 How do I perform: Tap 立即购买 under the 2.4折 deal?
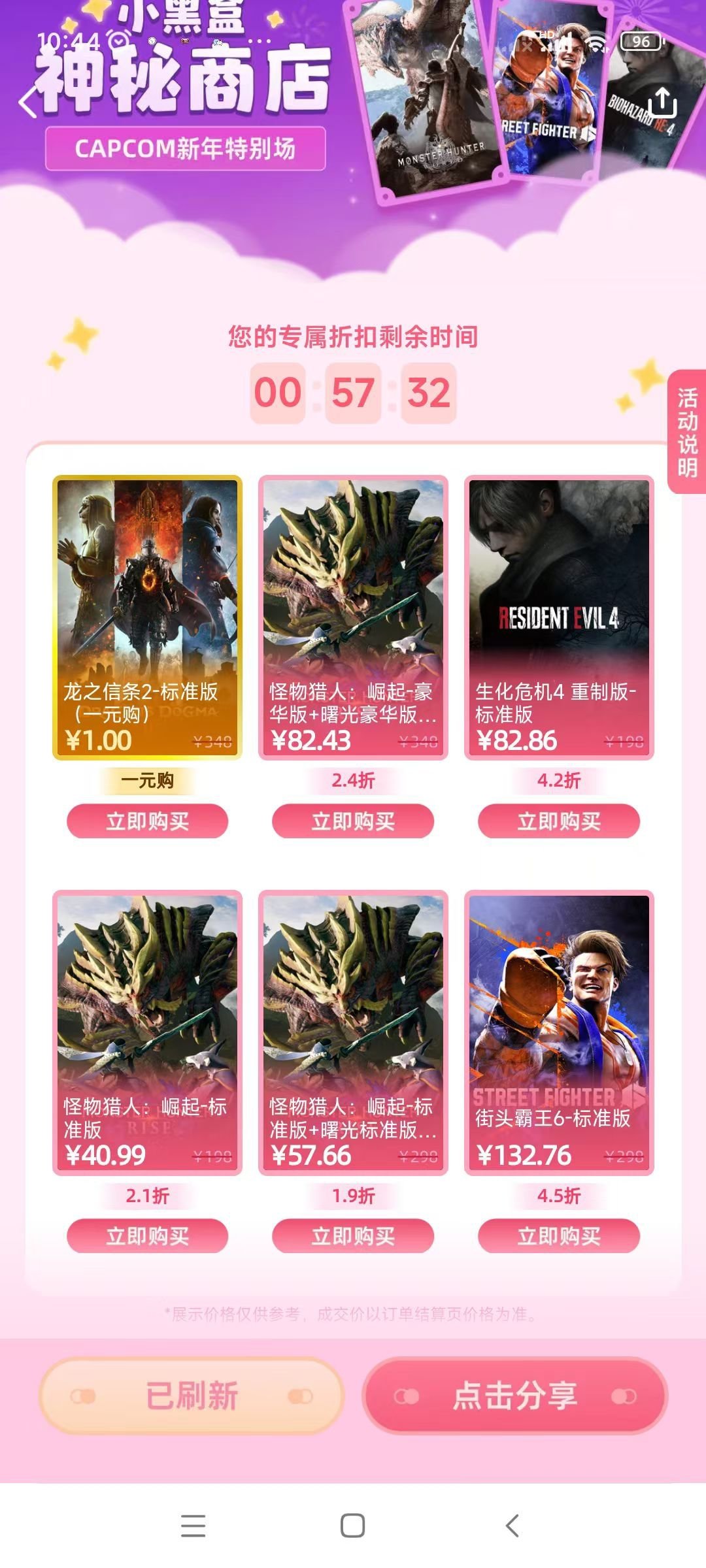coord(353,821)
